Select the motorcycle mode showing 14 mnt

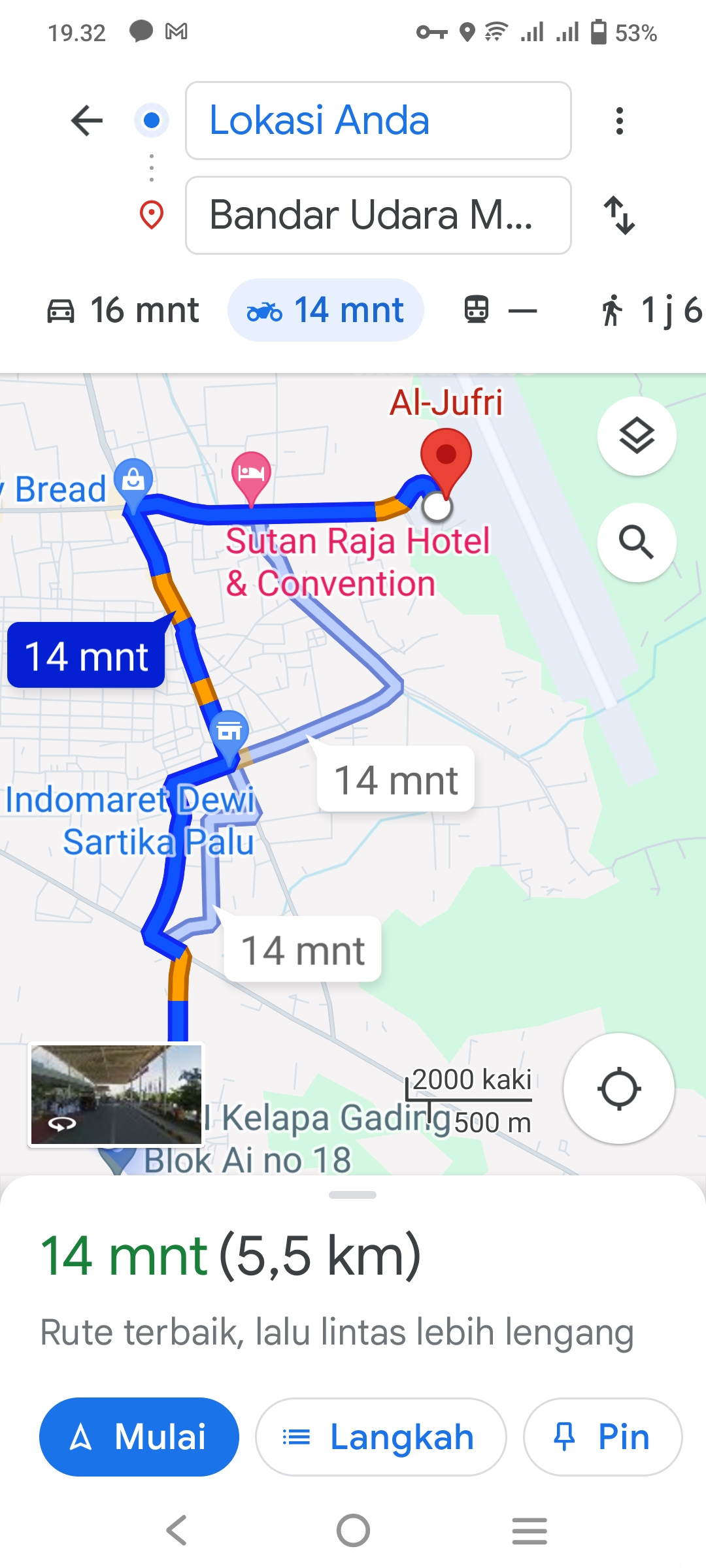coord(326,310)
